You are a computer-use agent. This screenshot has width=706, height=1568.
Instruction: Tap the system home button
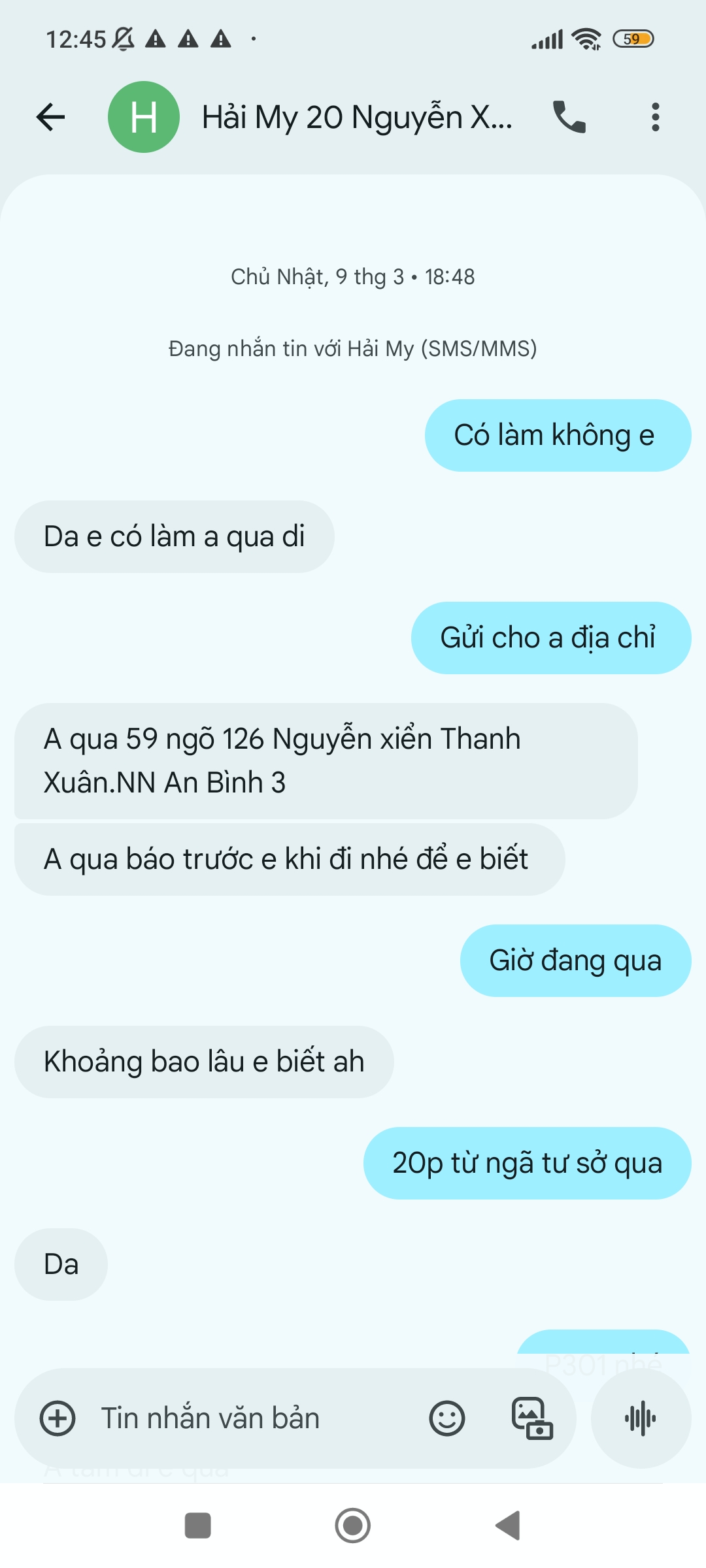(x=353, y=1526)
